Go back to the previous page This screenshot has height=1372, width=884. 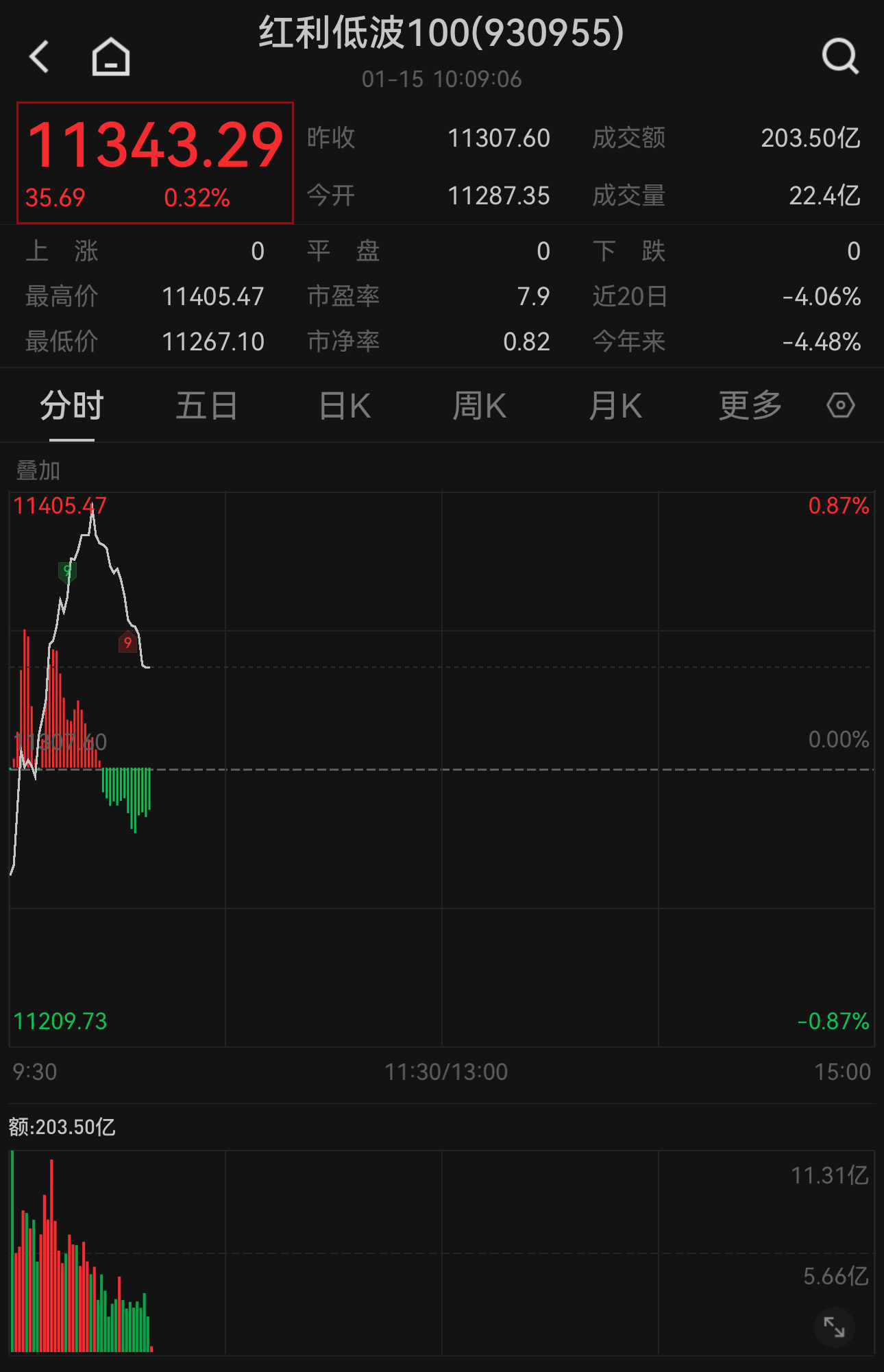pos(40,56)
